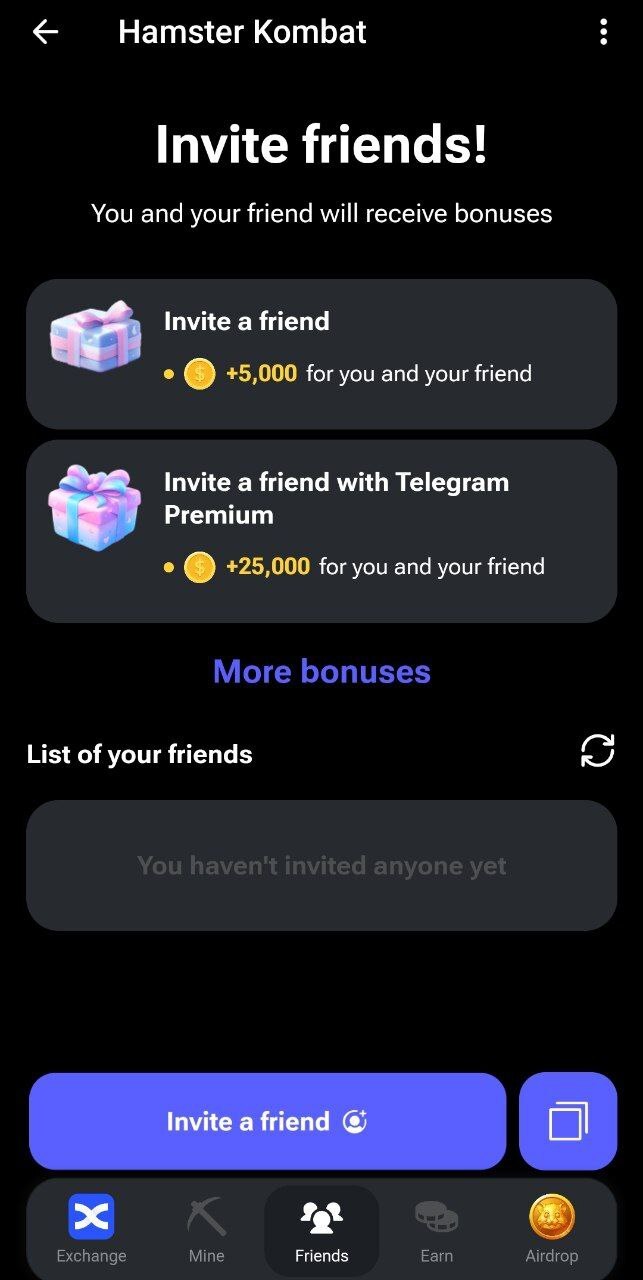Open the More bonuses link

[x=321, y=672]
